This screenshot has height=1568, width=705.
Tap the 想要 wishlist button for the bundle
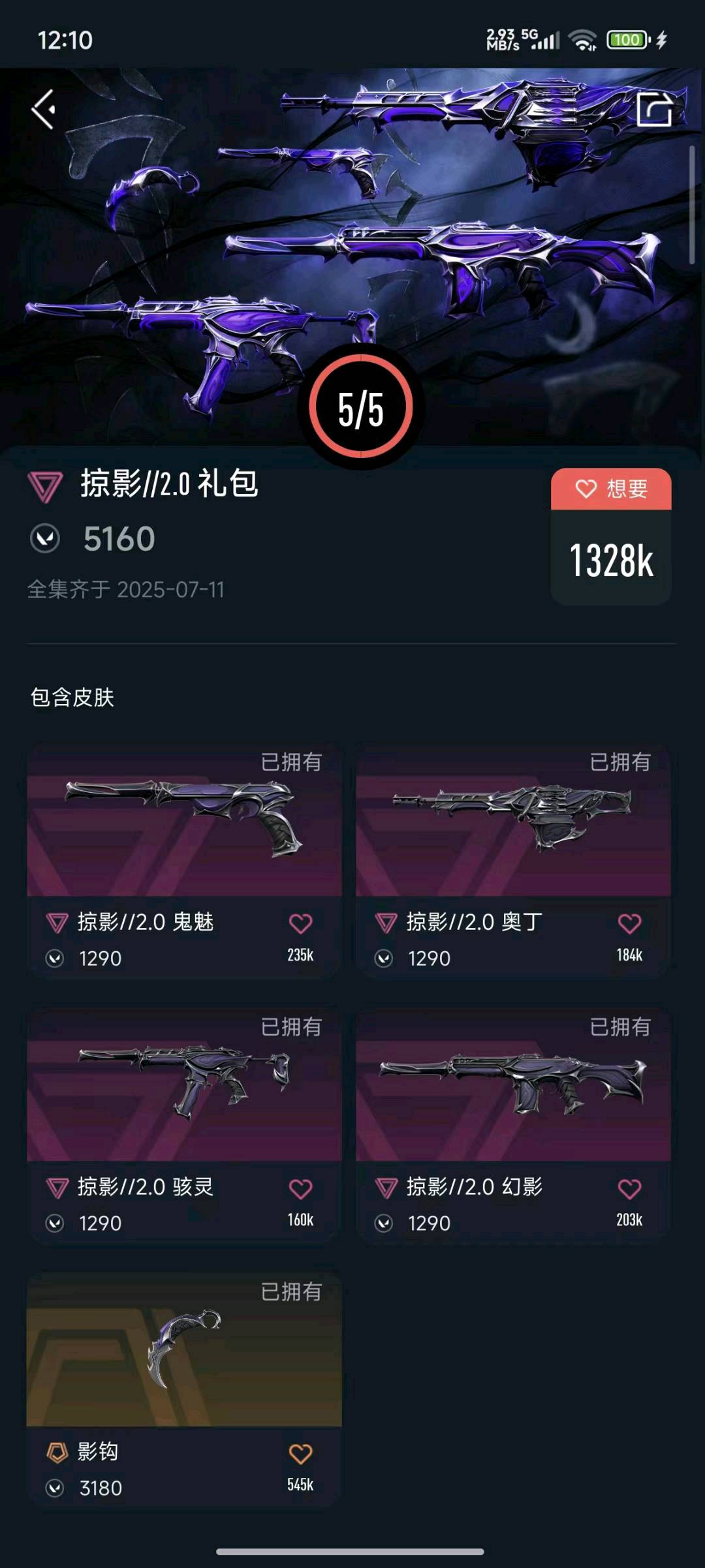pos(611,489)
